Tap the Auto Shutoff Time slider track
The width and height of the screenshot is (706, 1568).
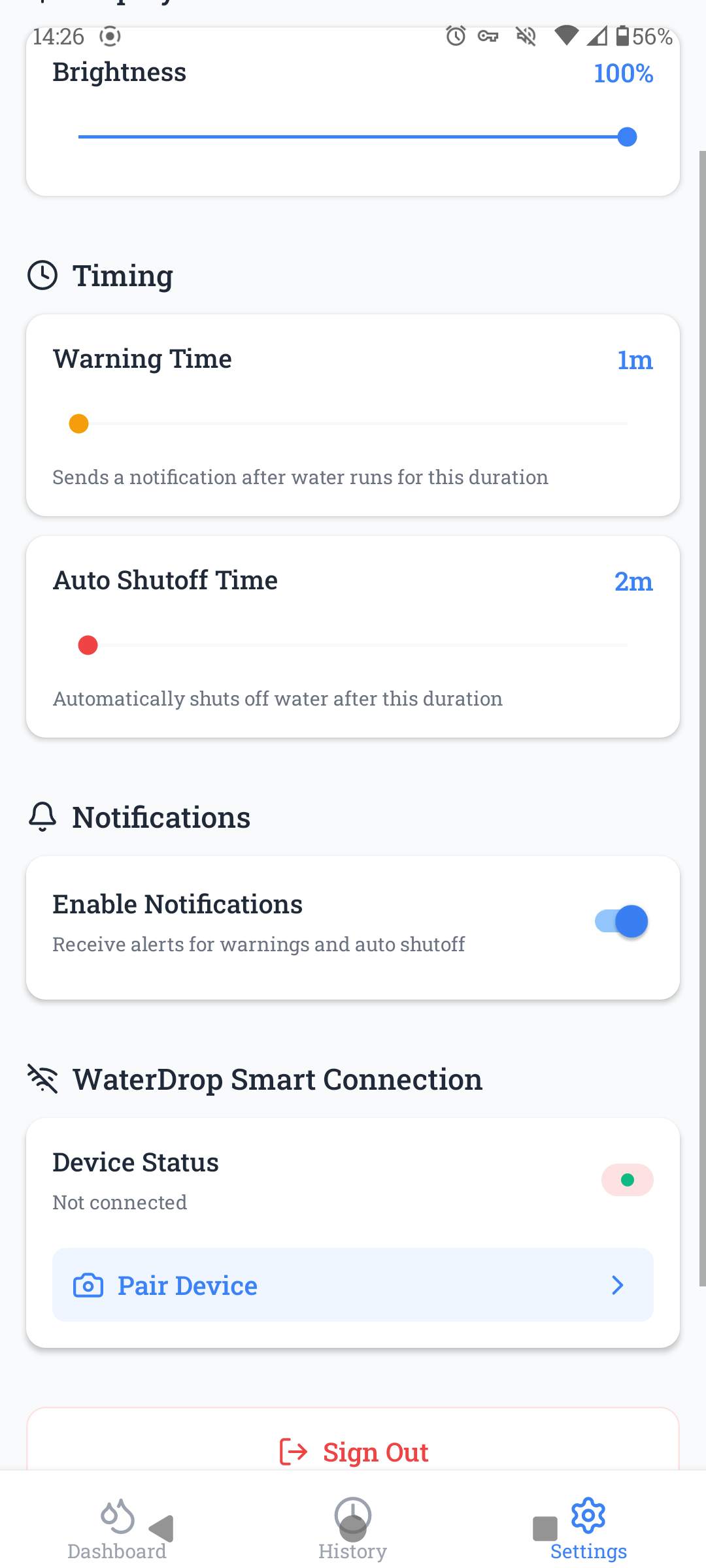[353, 645]
